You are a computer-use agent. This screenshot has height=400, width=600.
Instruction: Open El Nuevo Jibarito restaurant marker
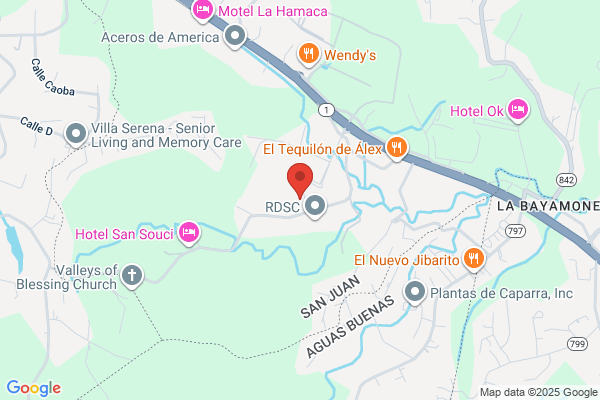[473, 260]
